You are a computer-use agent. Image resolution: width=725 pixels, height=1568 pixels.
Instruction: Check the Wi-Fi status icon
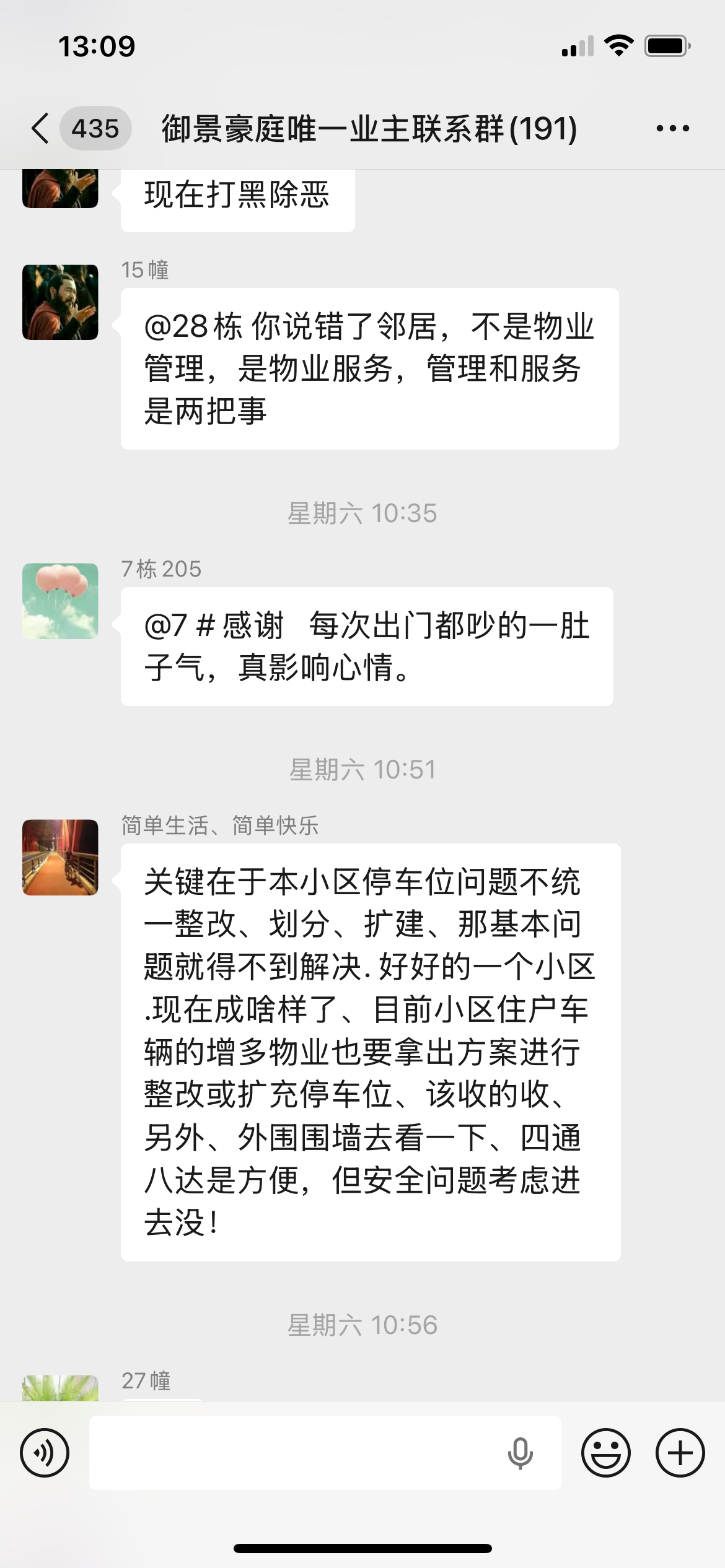(618, 45)
